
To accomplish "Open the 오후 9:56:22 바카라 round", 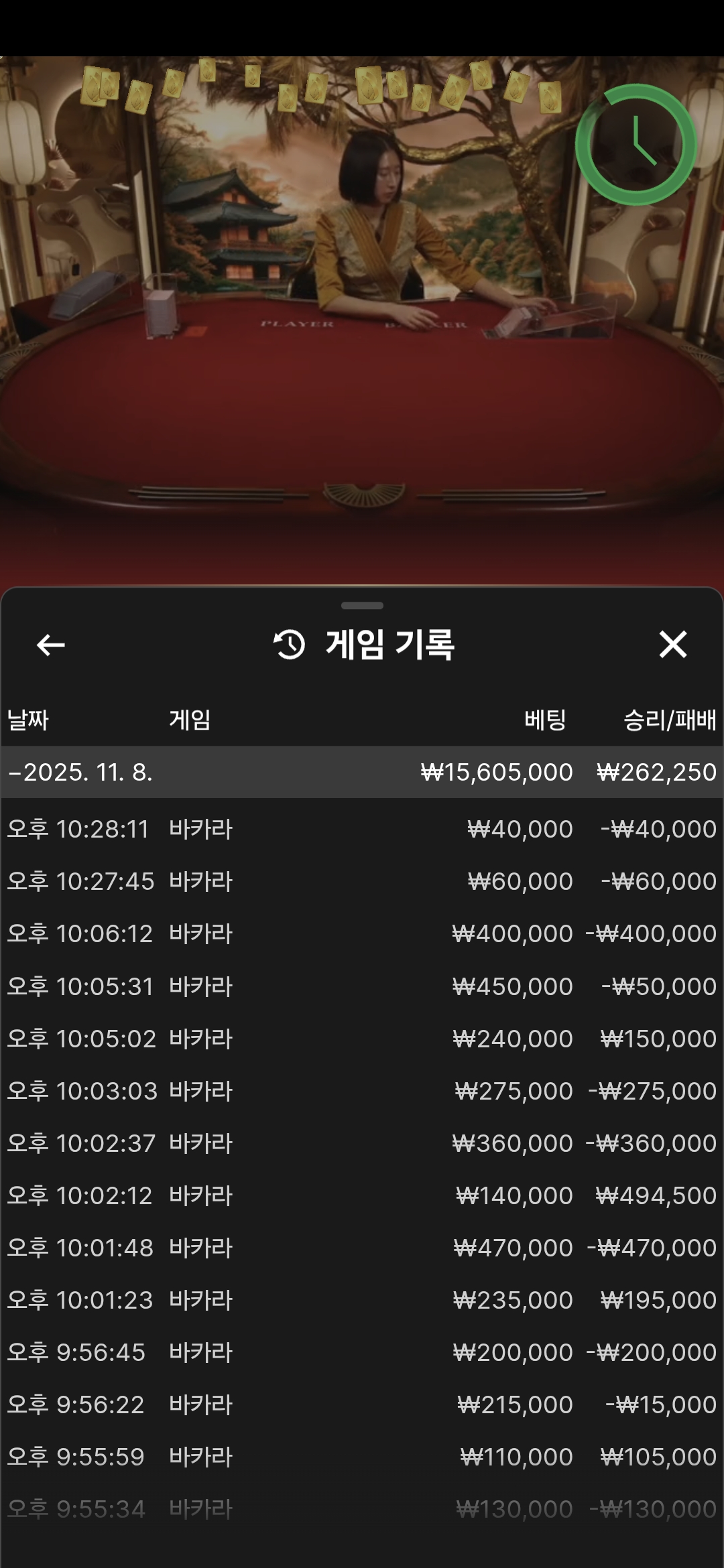I will 362,1404.
